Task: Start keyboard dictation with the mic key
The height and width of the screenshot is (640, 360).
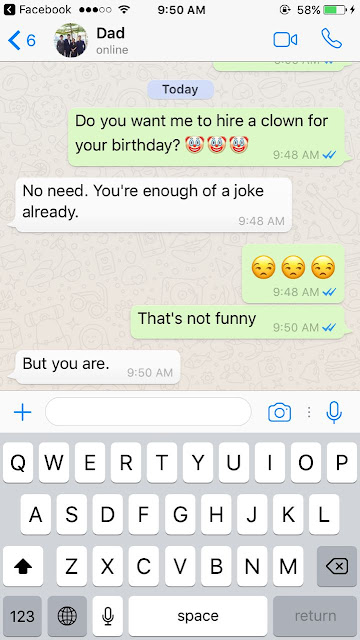Action: 108,616
